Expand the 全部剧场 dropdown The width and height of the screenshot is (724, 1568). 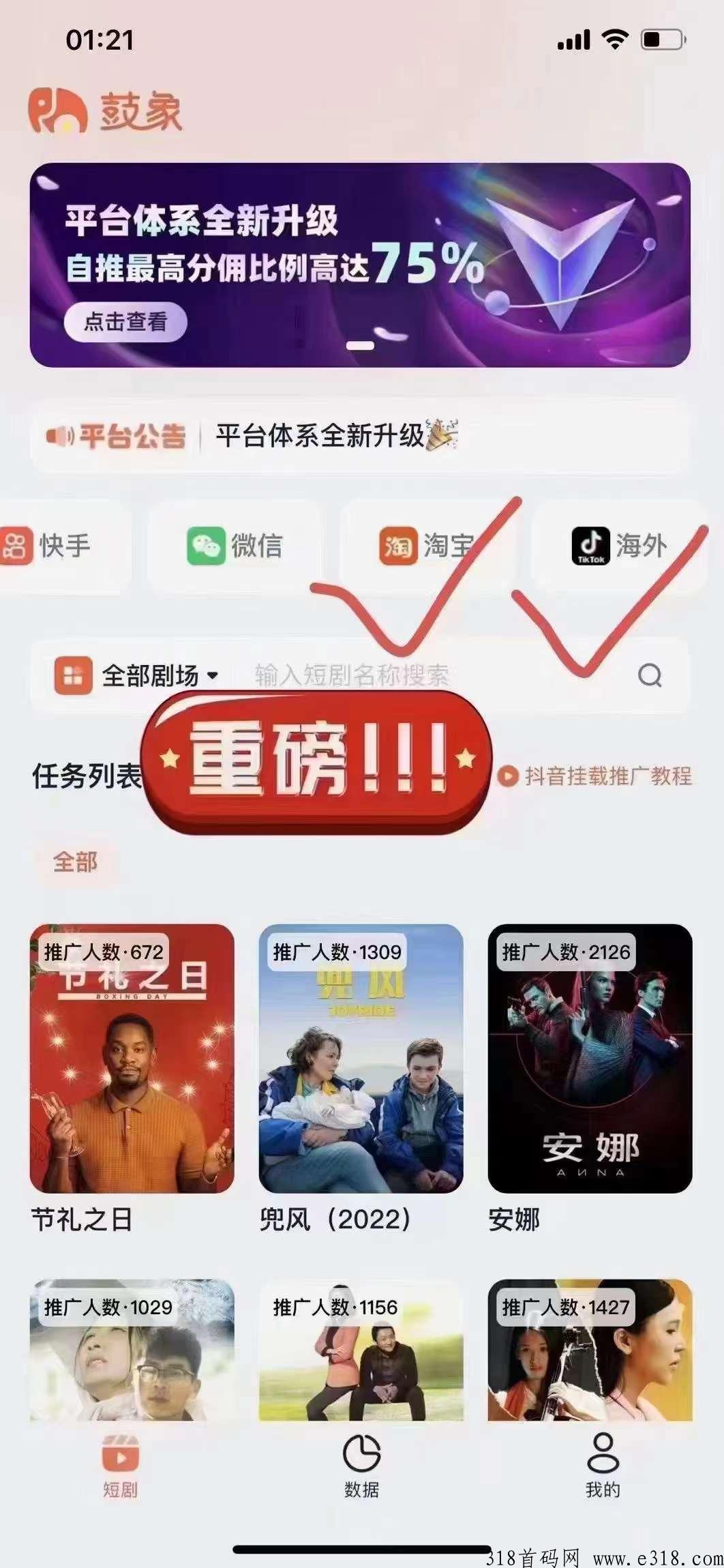pos(136,676)
